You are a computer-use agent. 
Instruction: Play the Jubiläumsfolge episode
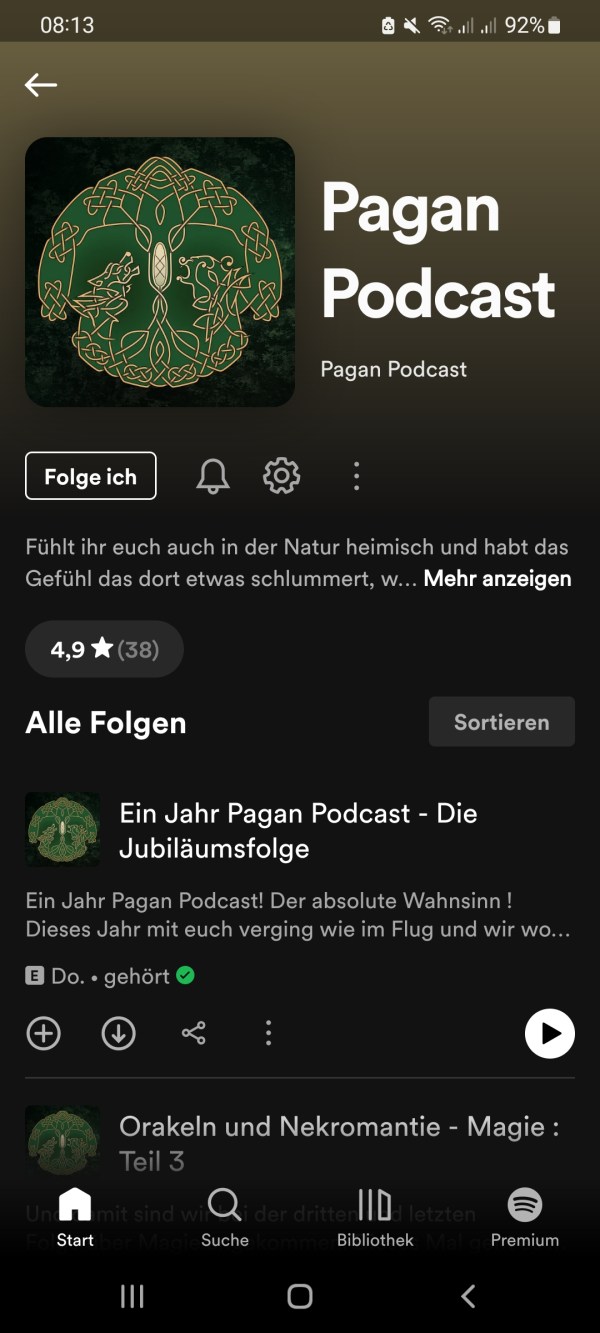[x=549, y=1033]
